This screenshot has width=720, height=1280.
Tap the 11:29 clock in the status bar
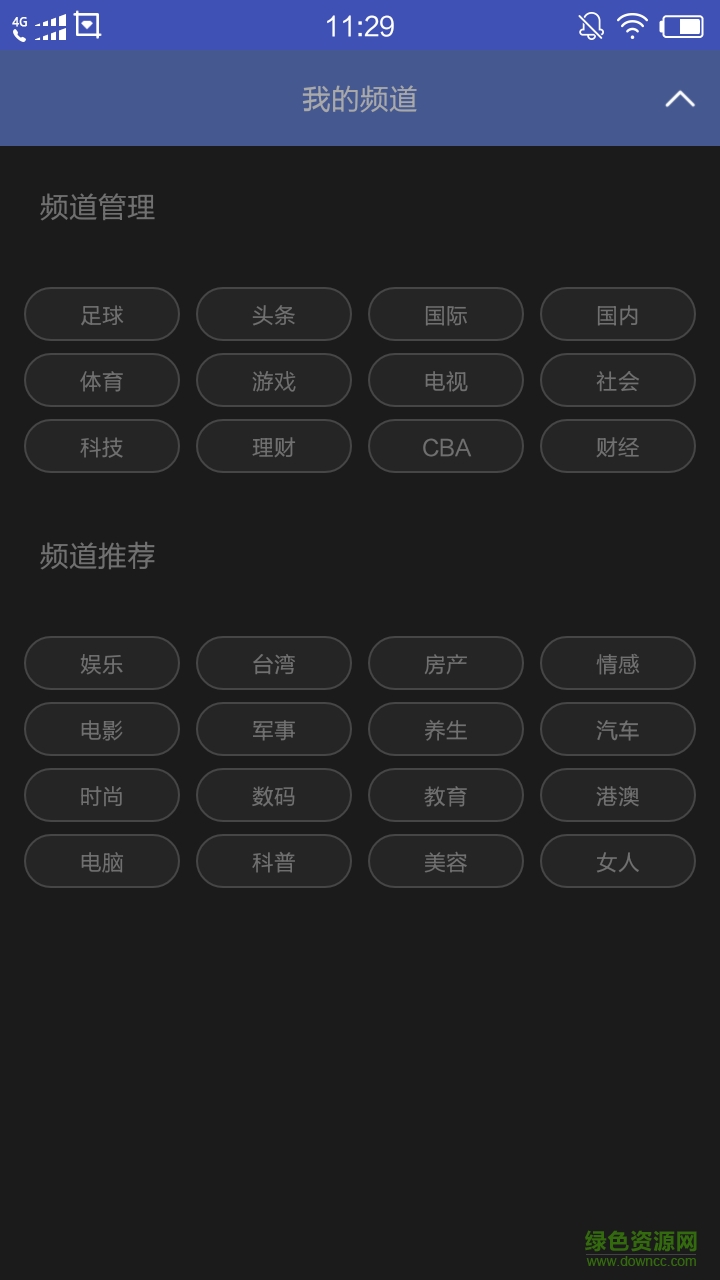click(360, 25)
